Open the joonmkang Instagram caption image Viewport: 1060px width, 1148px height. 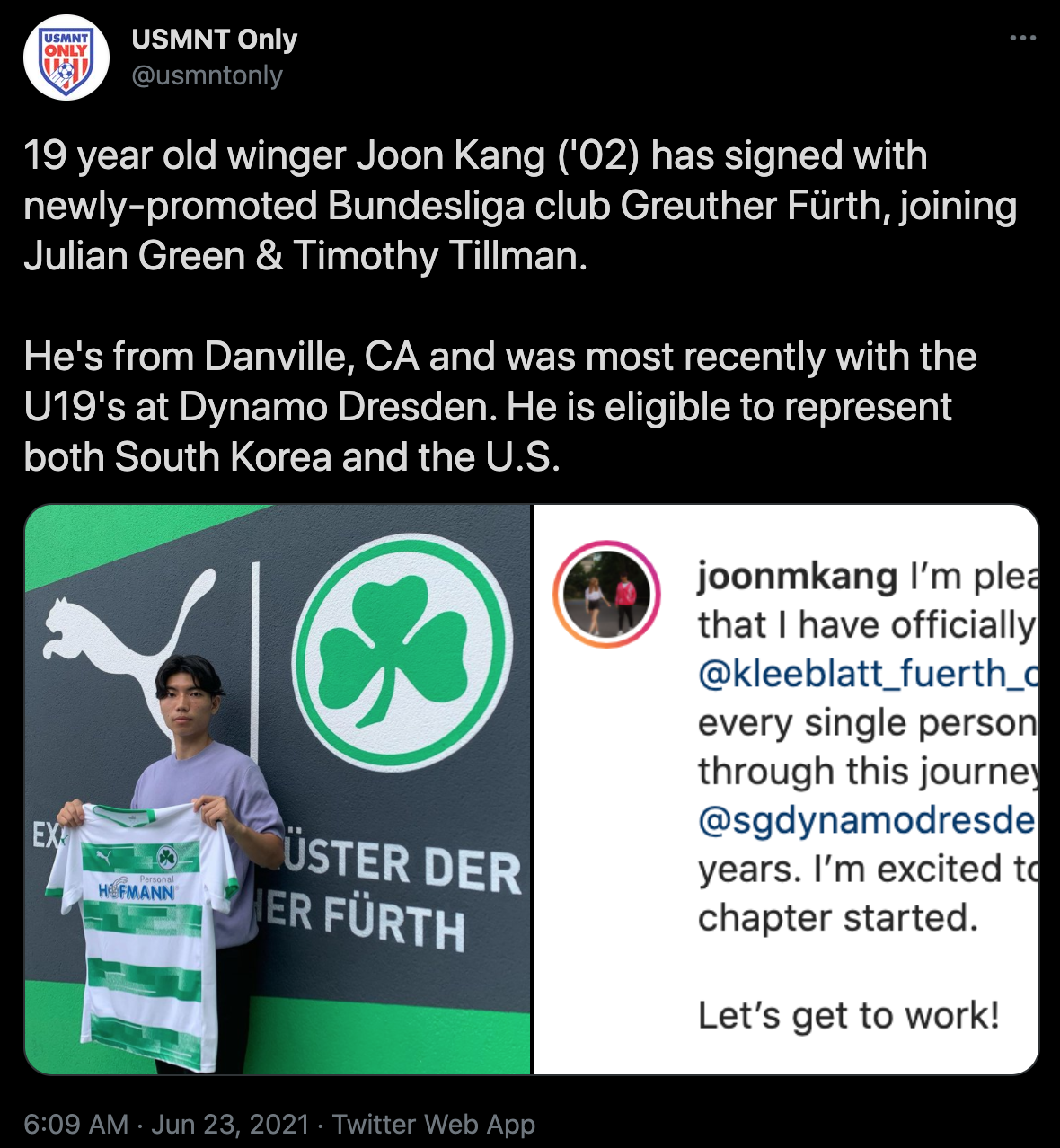pyautogui.click(x=786, y=789)
